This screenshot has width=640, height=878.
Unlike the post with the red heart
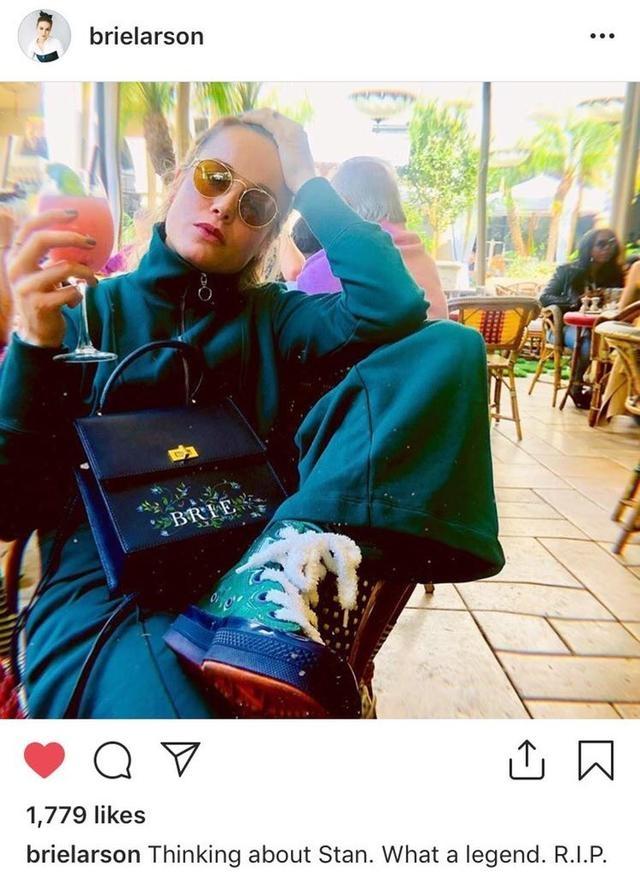[44, 761]
